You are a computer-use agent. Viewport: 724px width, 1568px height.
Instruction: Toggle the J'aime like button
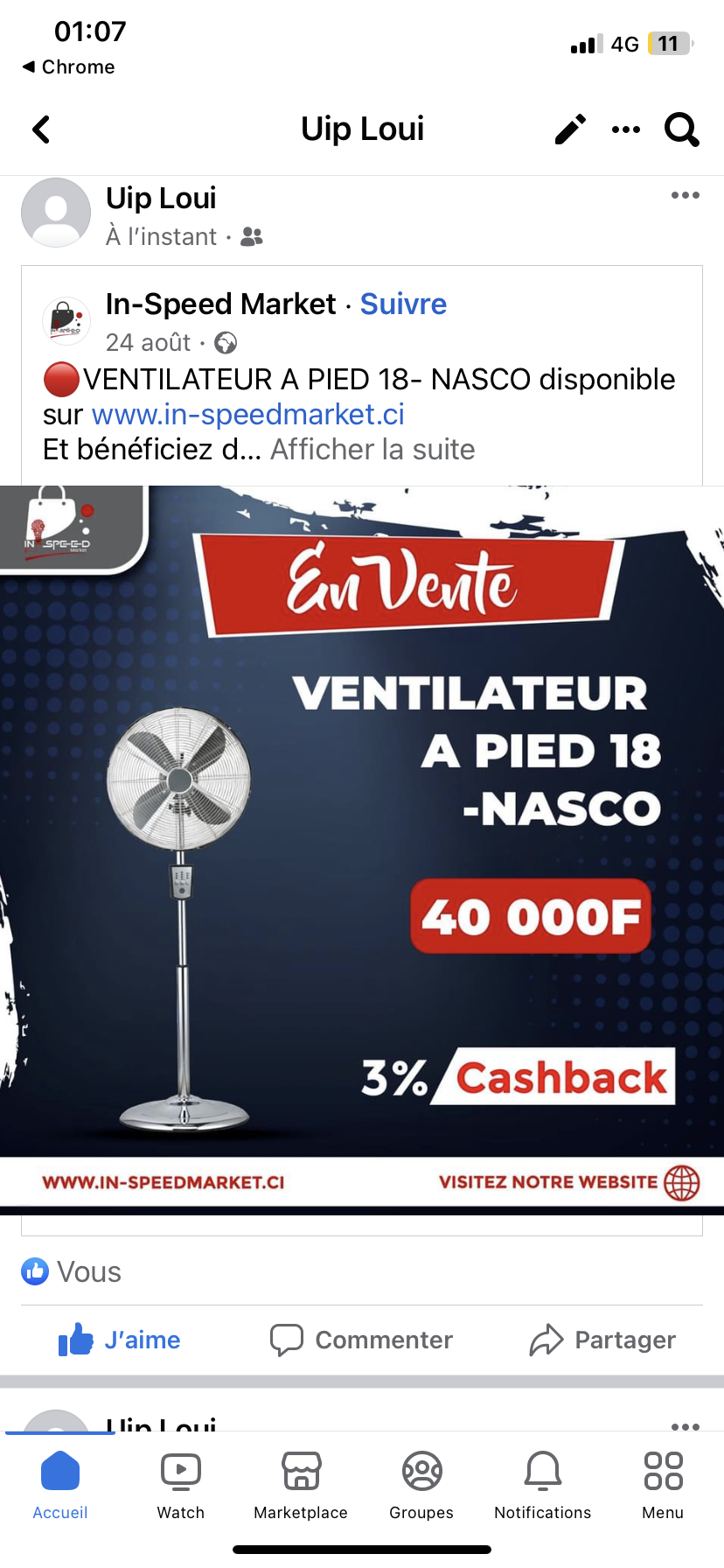click(120, 1340)
